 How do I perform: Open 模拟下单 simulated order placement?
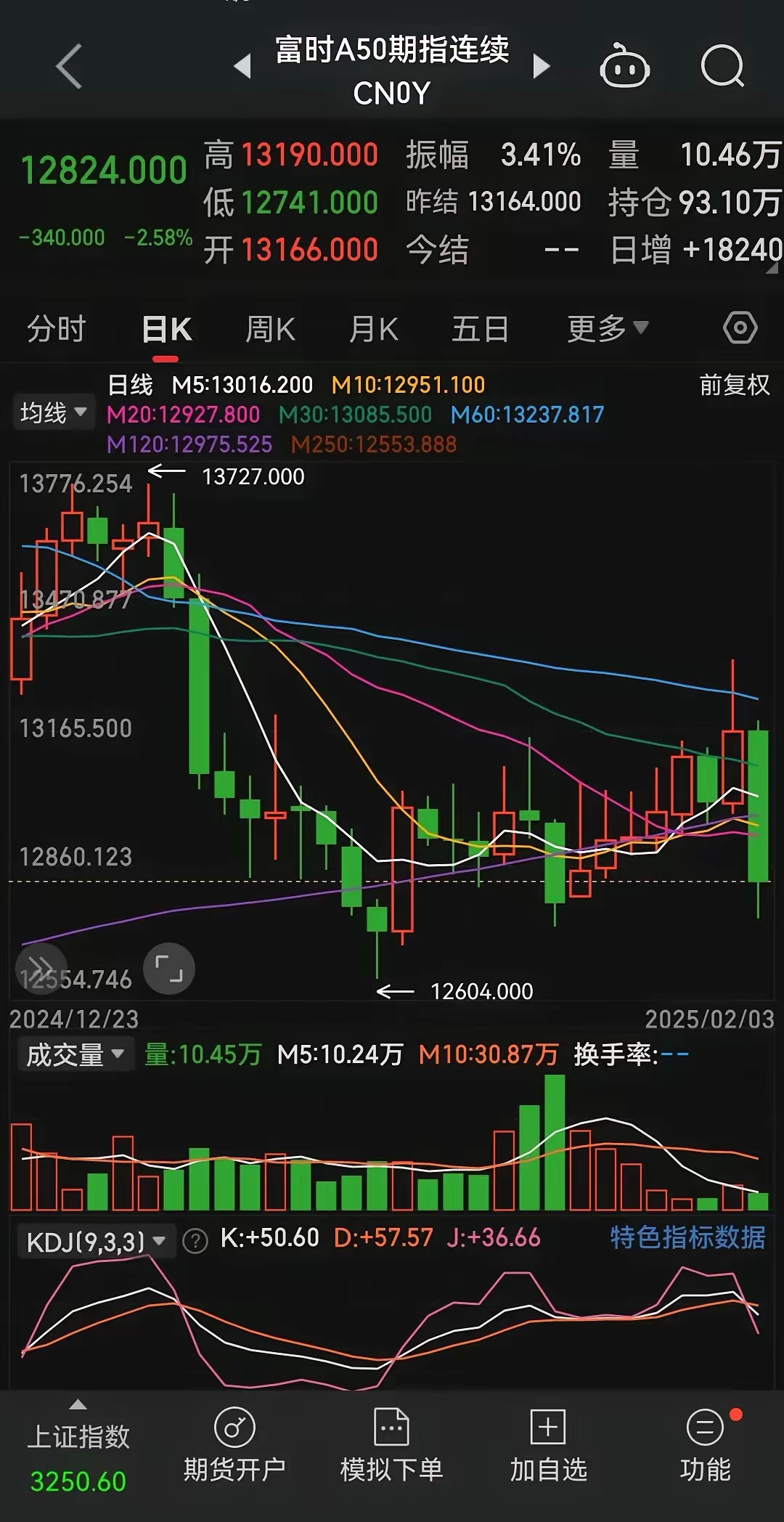point(391,1449)
